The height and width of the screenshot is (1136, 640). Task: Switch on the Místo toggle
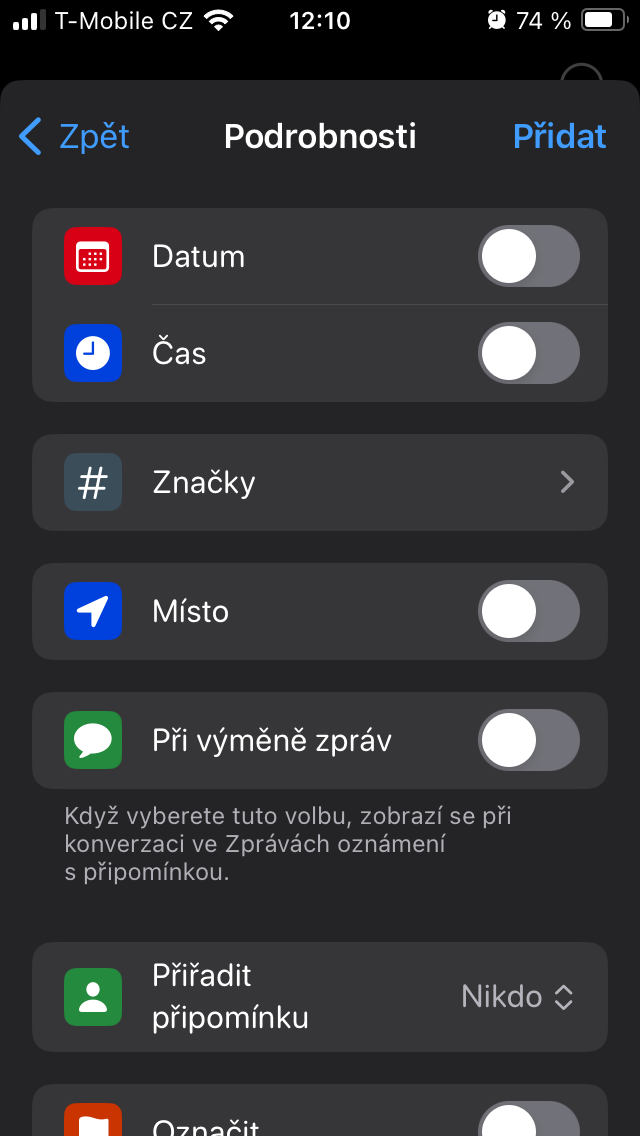tap(528, 611)
